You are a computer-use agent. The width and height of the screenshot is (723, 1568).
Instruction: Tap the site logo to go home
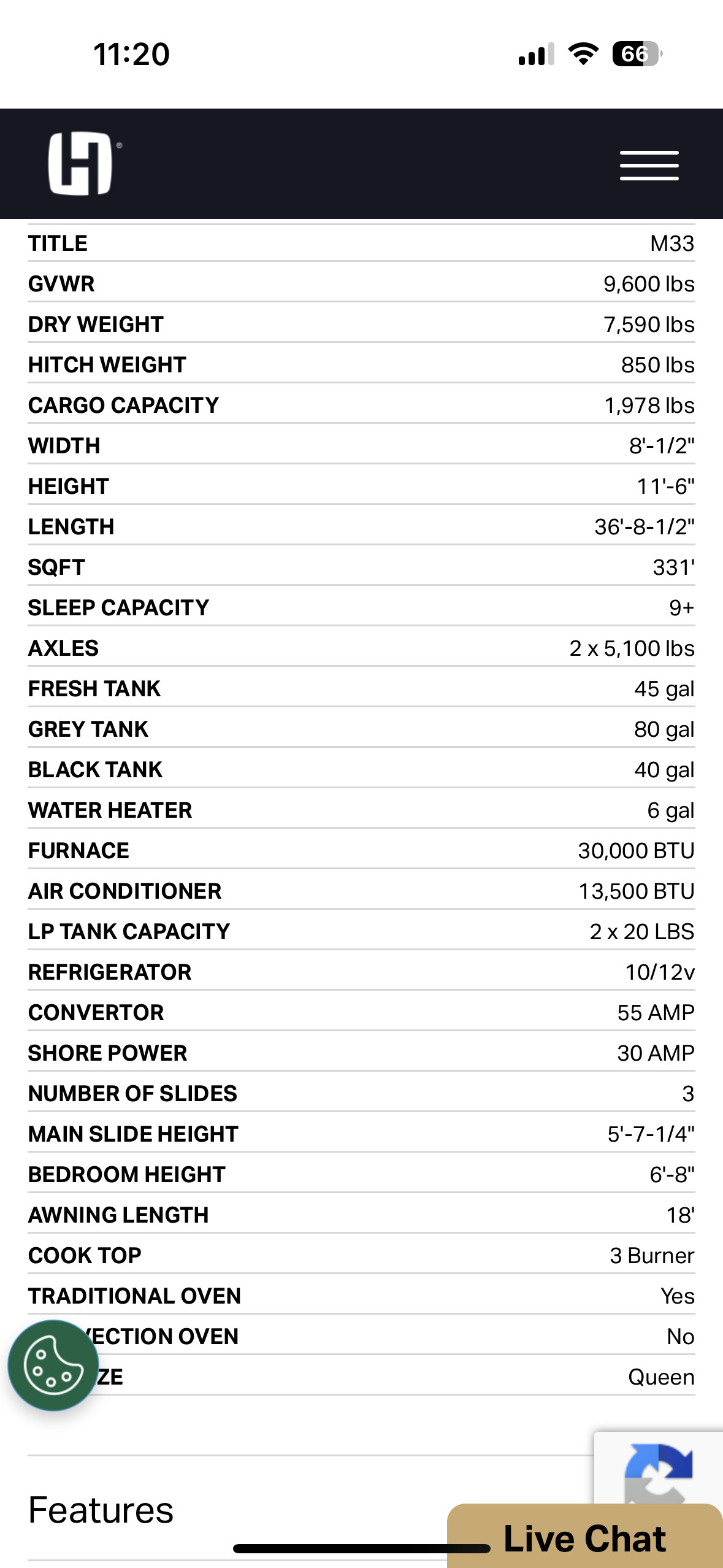pyautogui.click(x=84, y=163)
